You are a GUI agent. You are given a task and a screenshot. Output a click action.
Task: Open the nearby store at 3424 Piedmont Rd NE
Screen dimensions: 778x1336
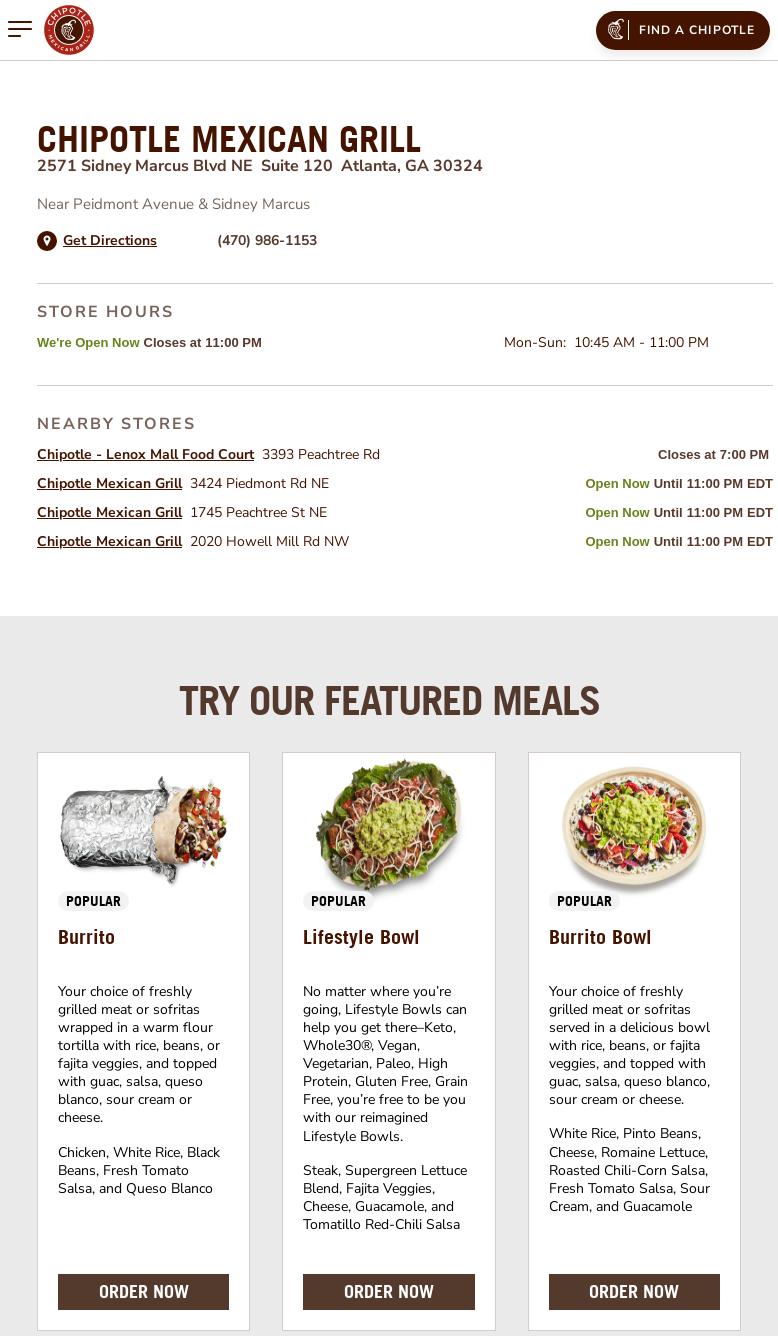point(110,483)
